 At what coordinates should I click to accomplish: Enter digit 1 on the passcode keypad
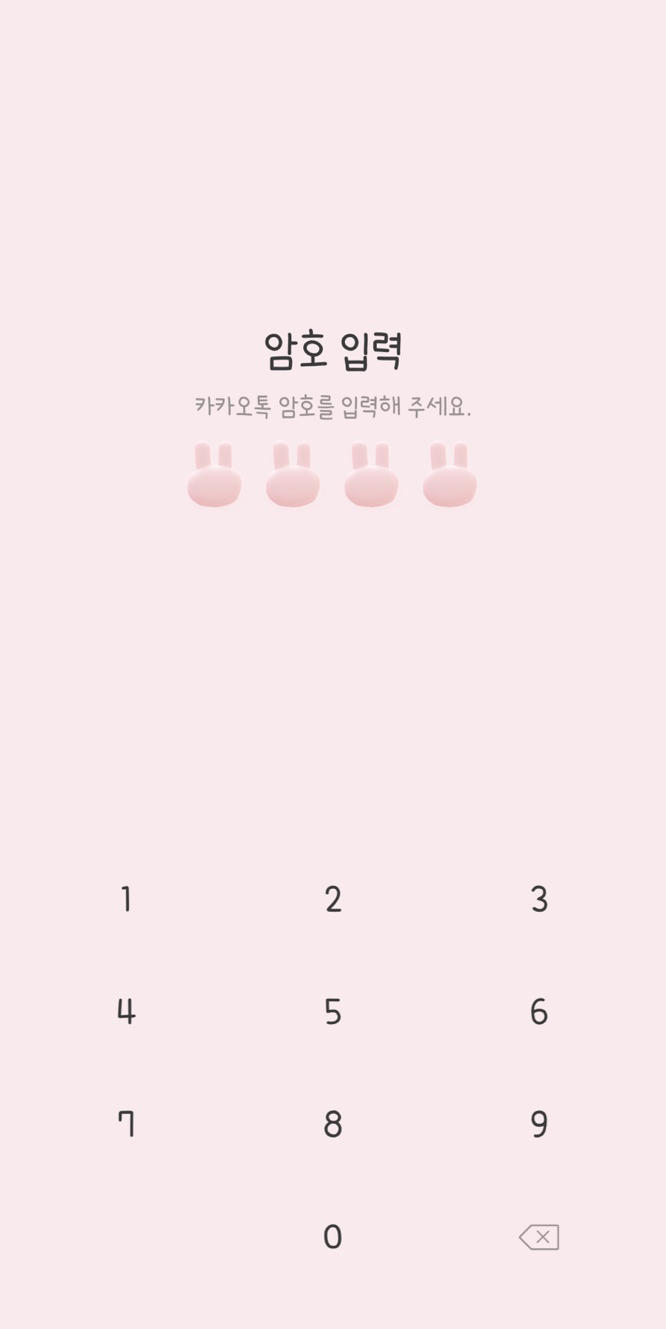[126, 899]
